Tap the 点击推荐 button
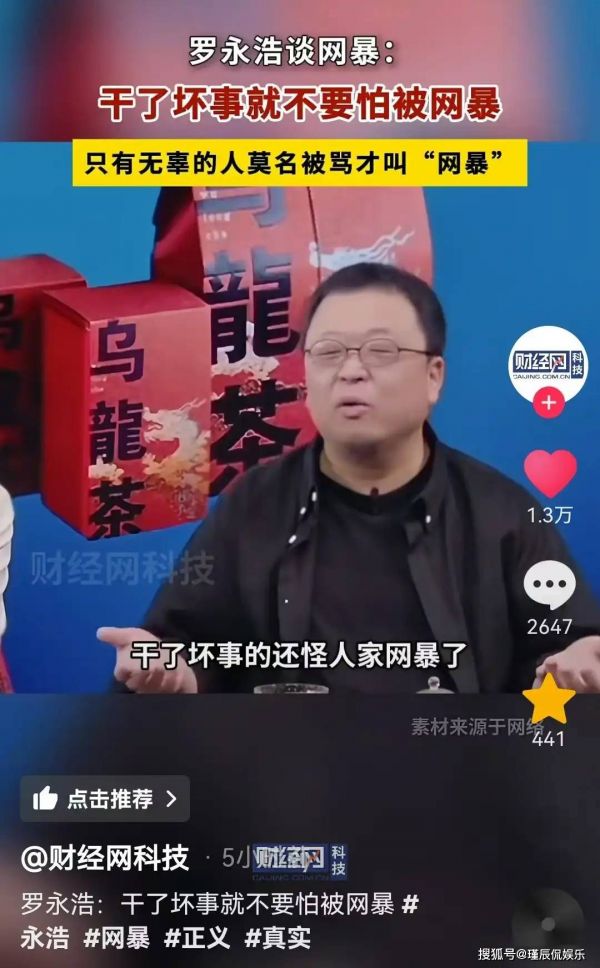Viewport: 600px width, 968px height. 105,799
